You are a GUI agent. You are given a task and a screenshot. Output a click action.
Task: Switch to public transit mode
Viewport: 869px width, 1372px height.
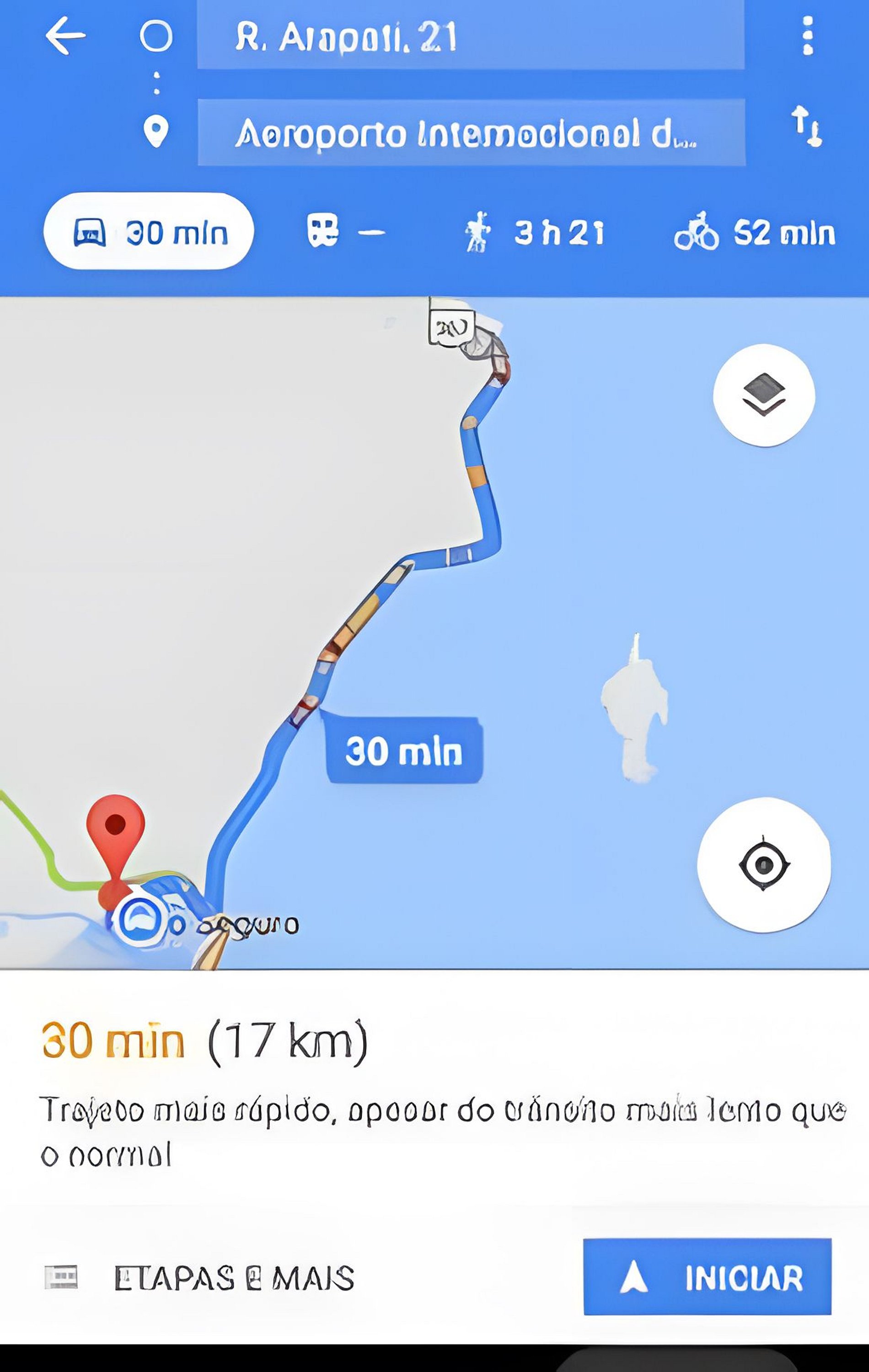[x=345, y=231]
